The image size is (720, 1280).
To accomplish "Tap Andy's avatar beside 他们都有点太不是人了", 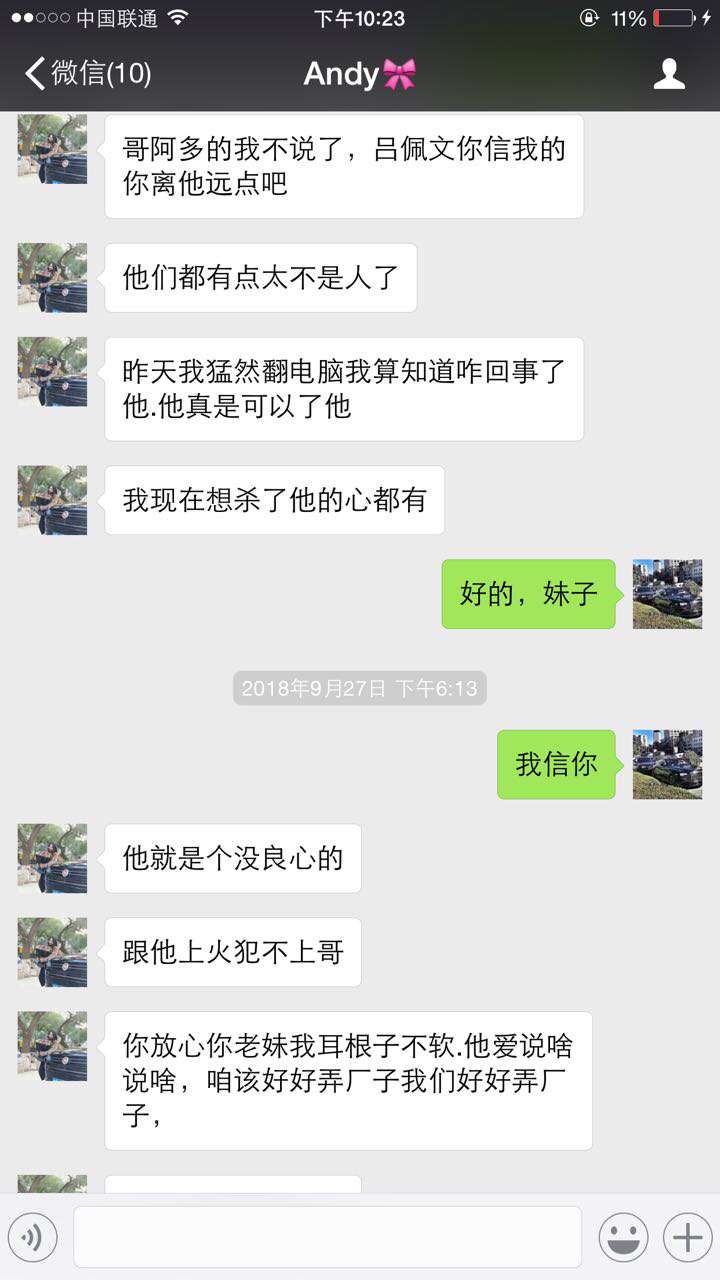I will pyautogui.click(x=52, y=278).
